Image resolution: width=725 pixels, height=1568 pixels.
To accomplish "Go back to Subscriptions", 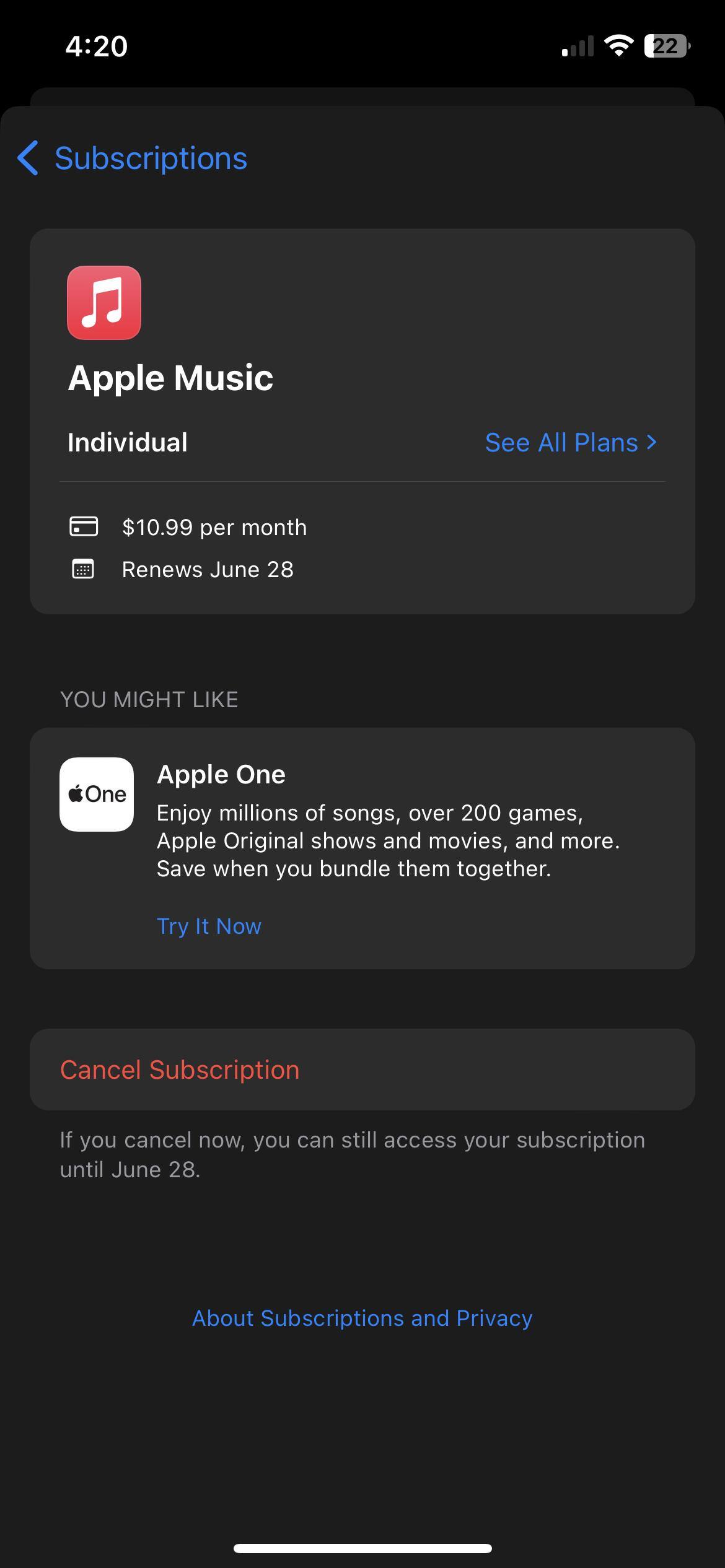I will tap(133, 159).
